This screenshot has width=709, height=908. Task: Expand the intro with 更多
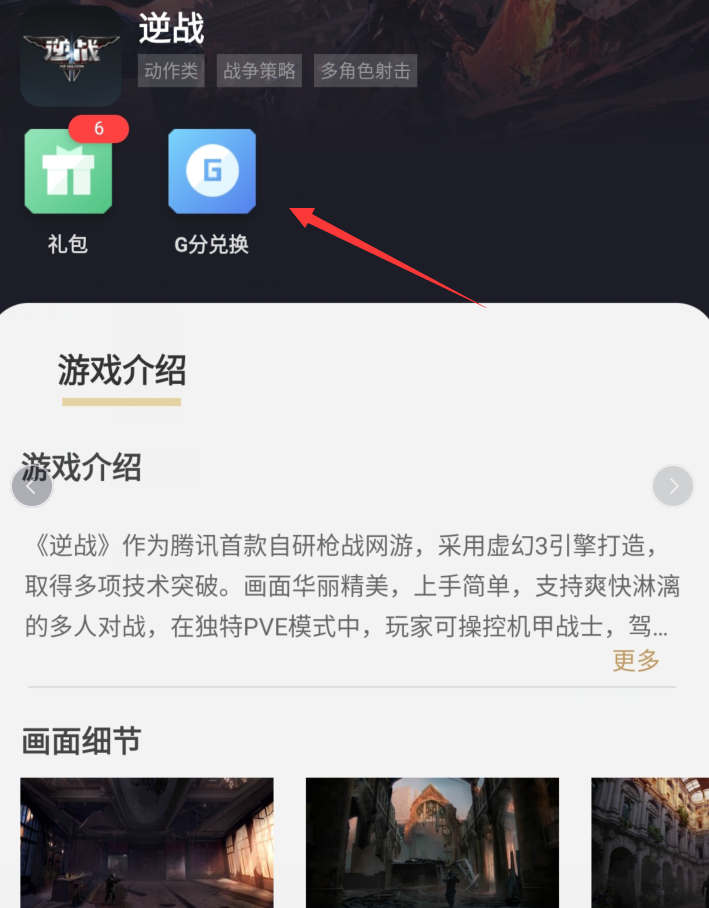(x=636, y=660)
